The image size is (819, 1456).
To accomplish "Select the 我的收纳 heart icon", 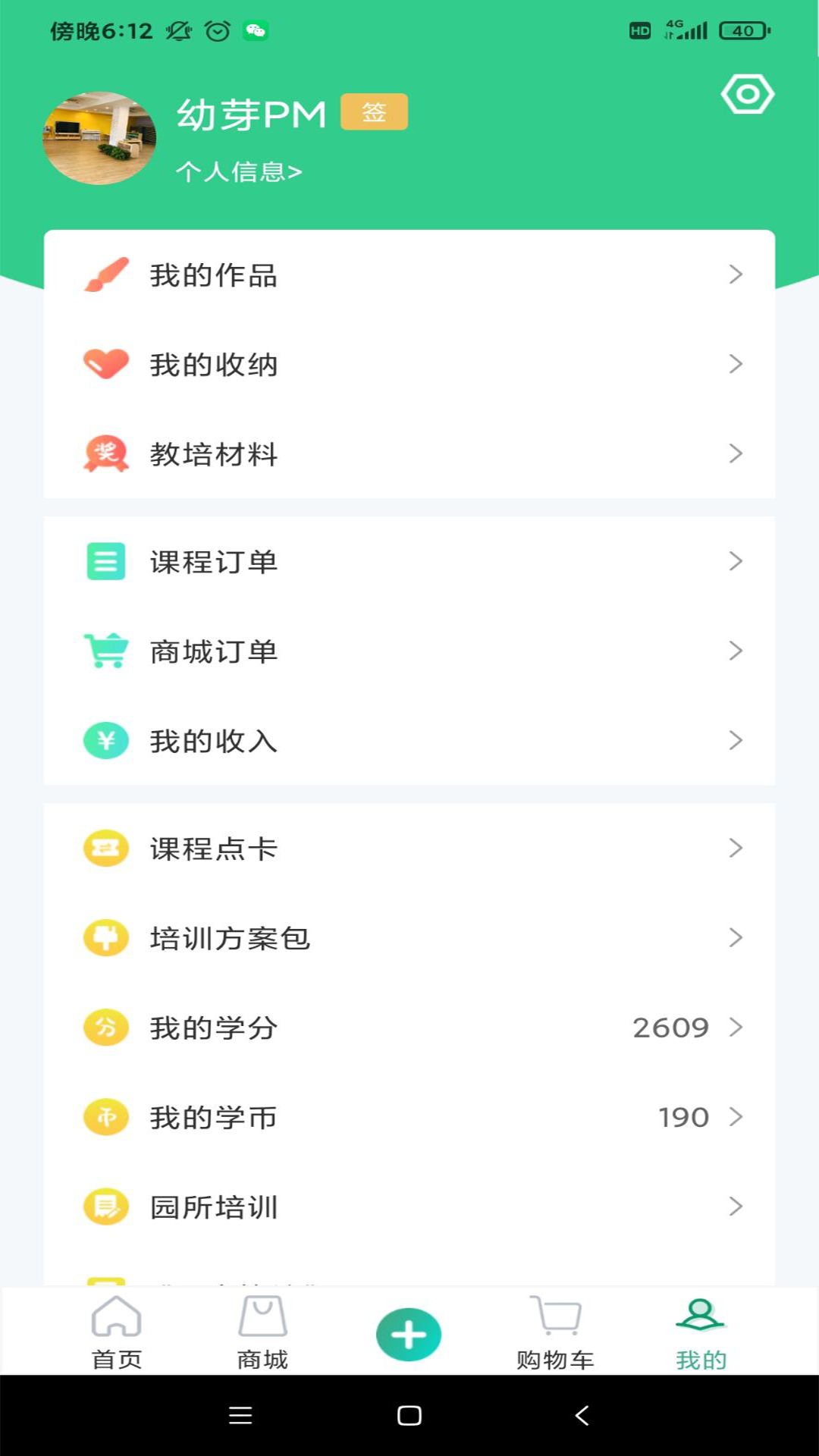I will (106, 365).
